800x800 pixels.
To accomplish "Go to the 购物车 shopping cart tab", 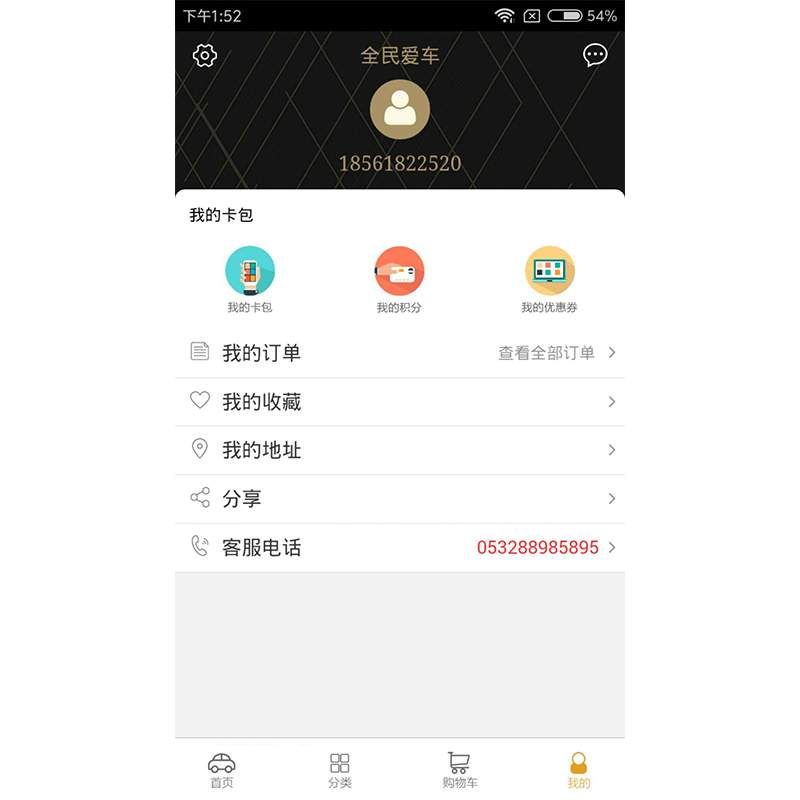I will (460, 770).
